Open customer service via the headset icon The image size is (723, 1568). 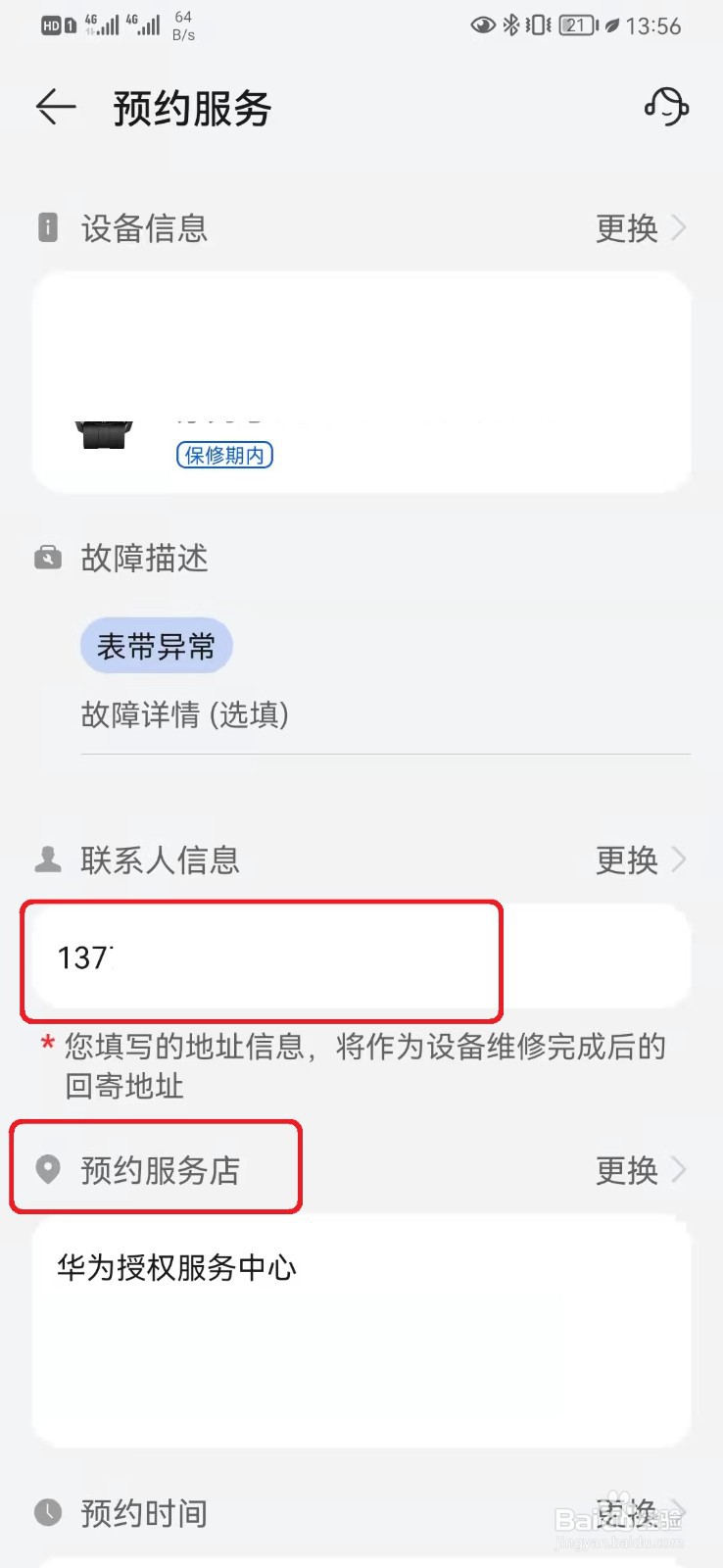[666, 108]
